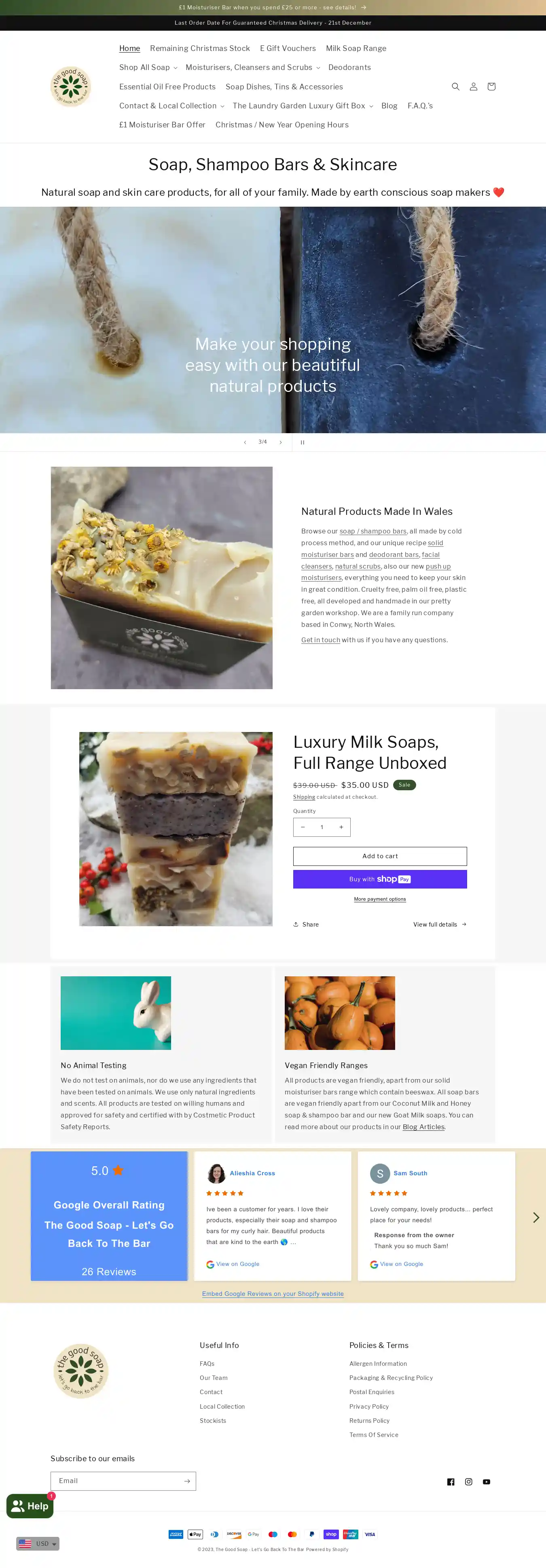This screenshot has height=1568, width=546.
Task: Open the shopping cart icon
Action: click(x=491, y=87)
